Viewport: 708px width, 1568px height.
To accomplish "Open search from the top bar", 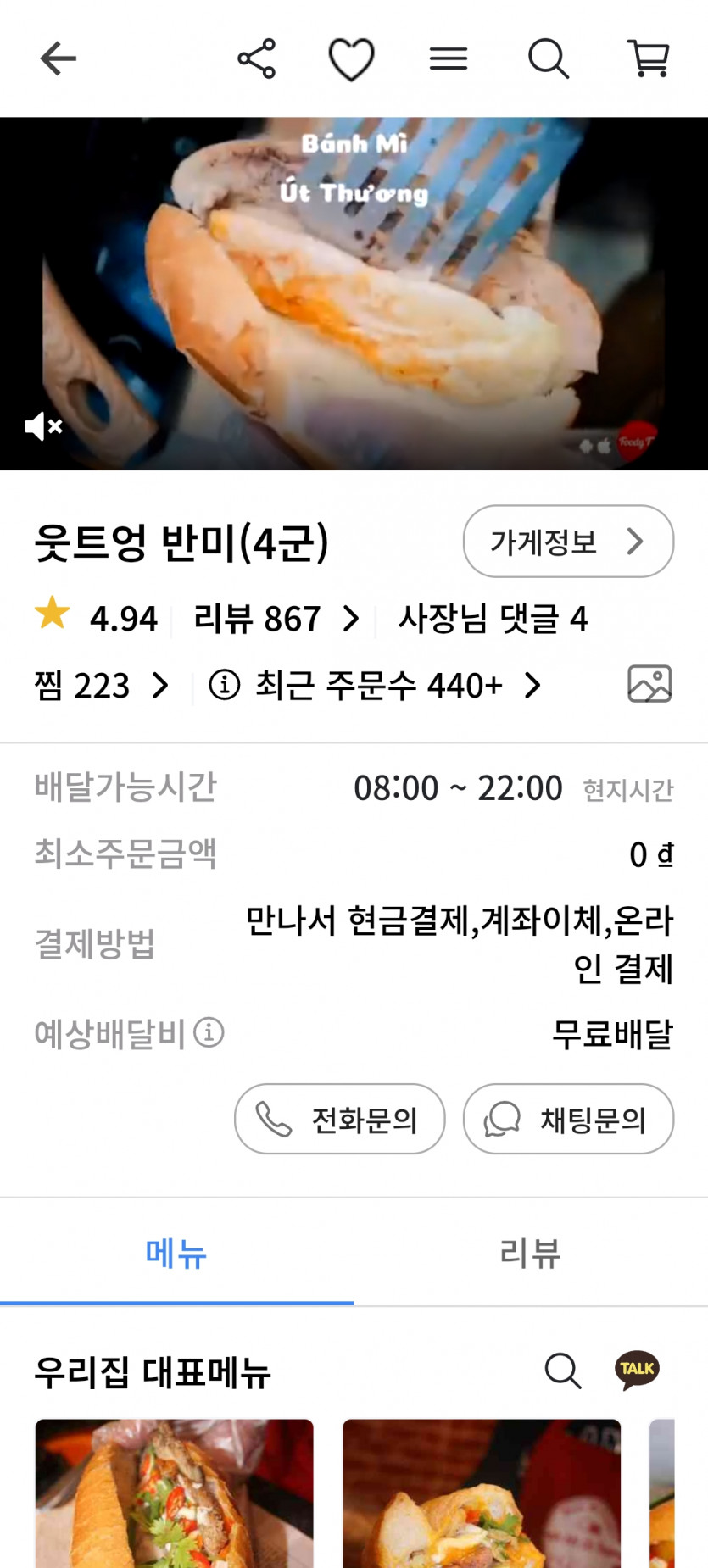I will click(x=548, y=58).
